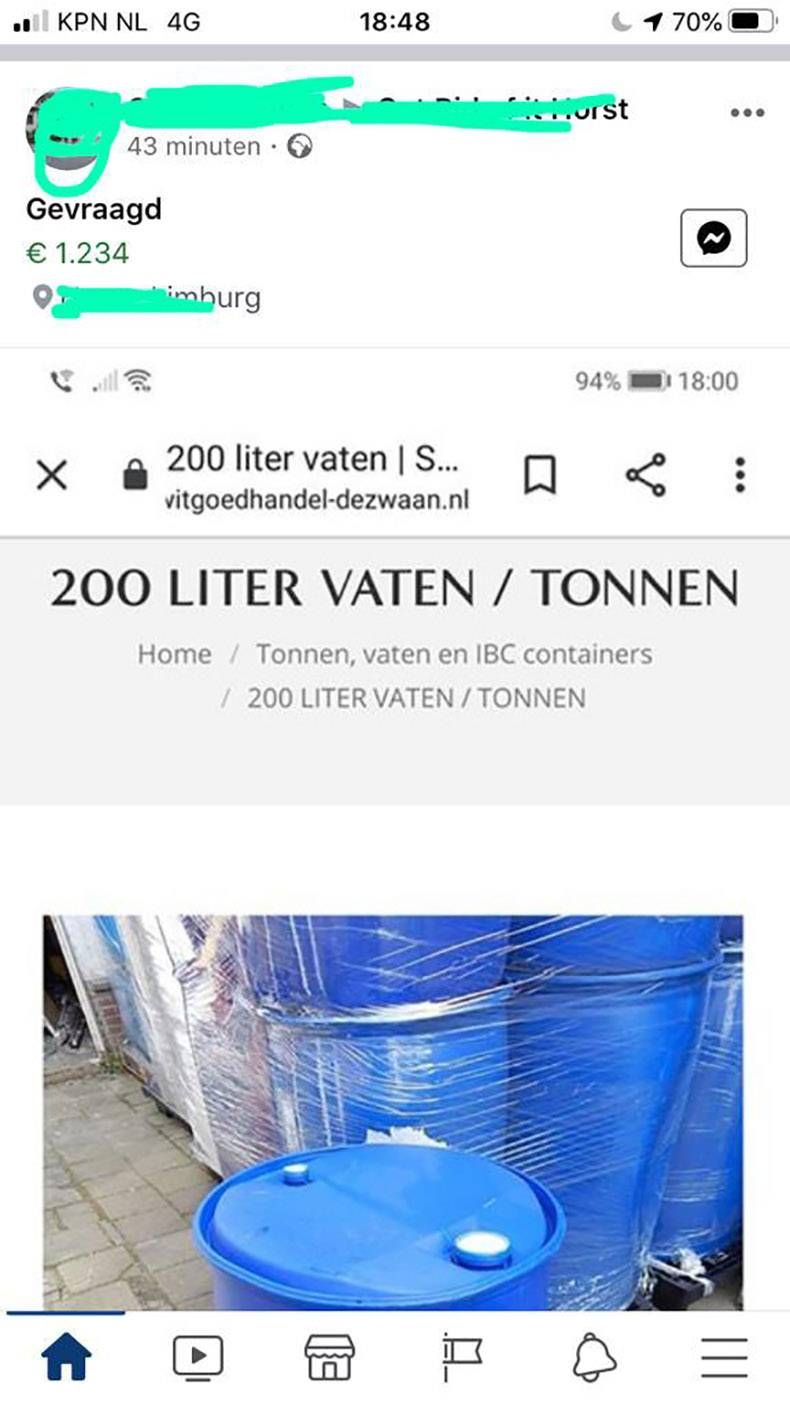This screenshot has height=1404, width=790.
Task: Open the hamburger menu in bottom navigation
Action: [724, 1357]
